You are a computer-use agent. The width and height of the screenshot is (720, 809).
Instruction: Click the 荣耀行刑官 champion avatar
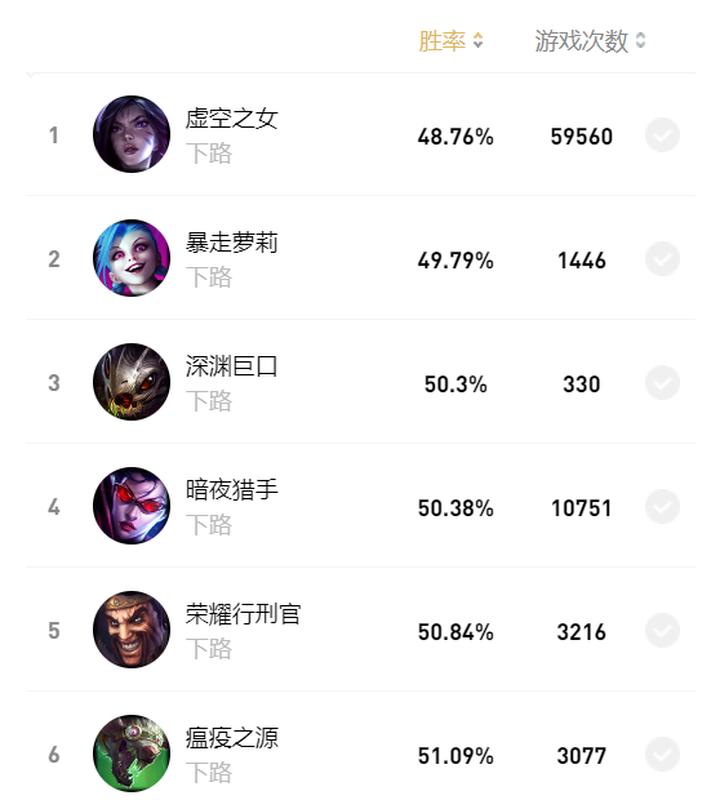pyautogui.click(x=131, y=630)
